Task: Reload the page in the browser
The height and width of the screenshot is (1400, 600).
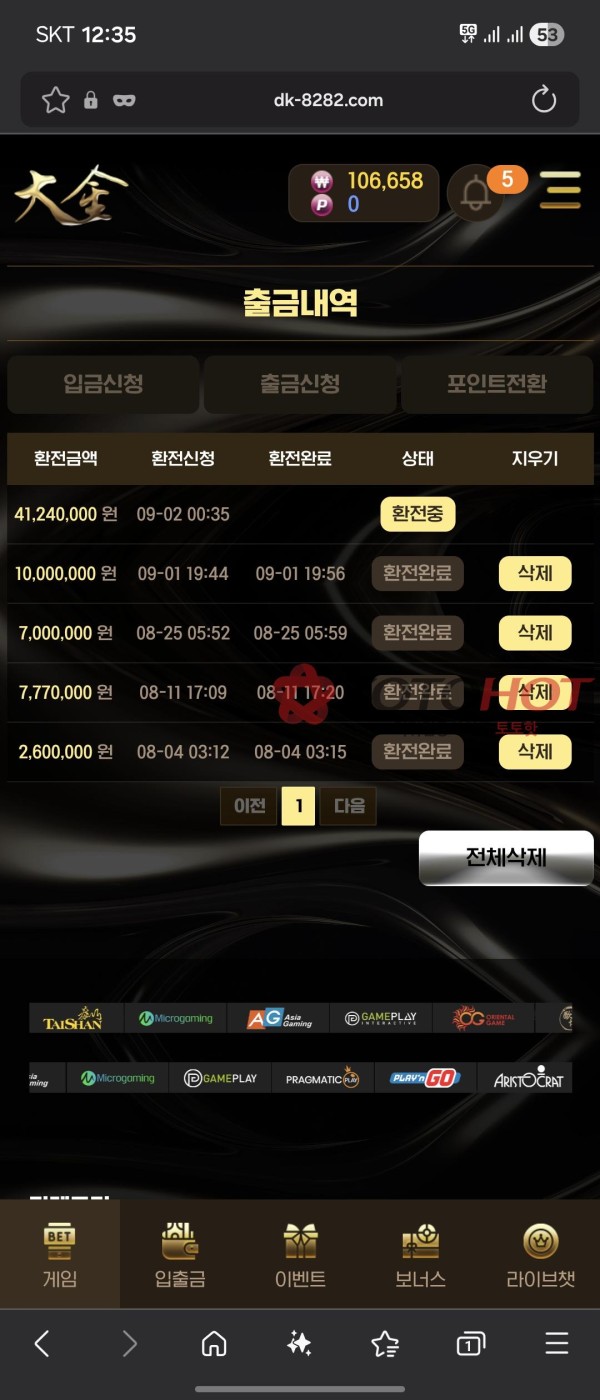Action: (x=543, y=100)
